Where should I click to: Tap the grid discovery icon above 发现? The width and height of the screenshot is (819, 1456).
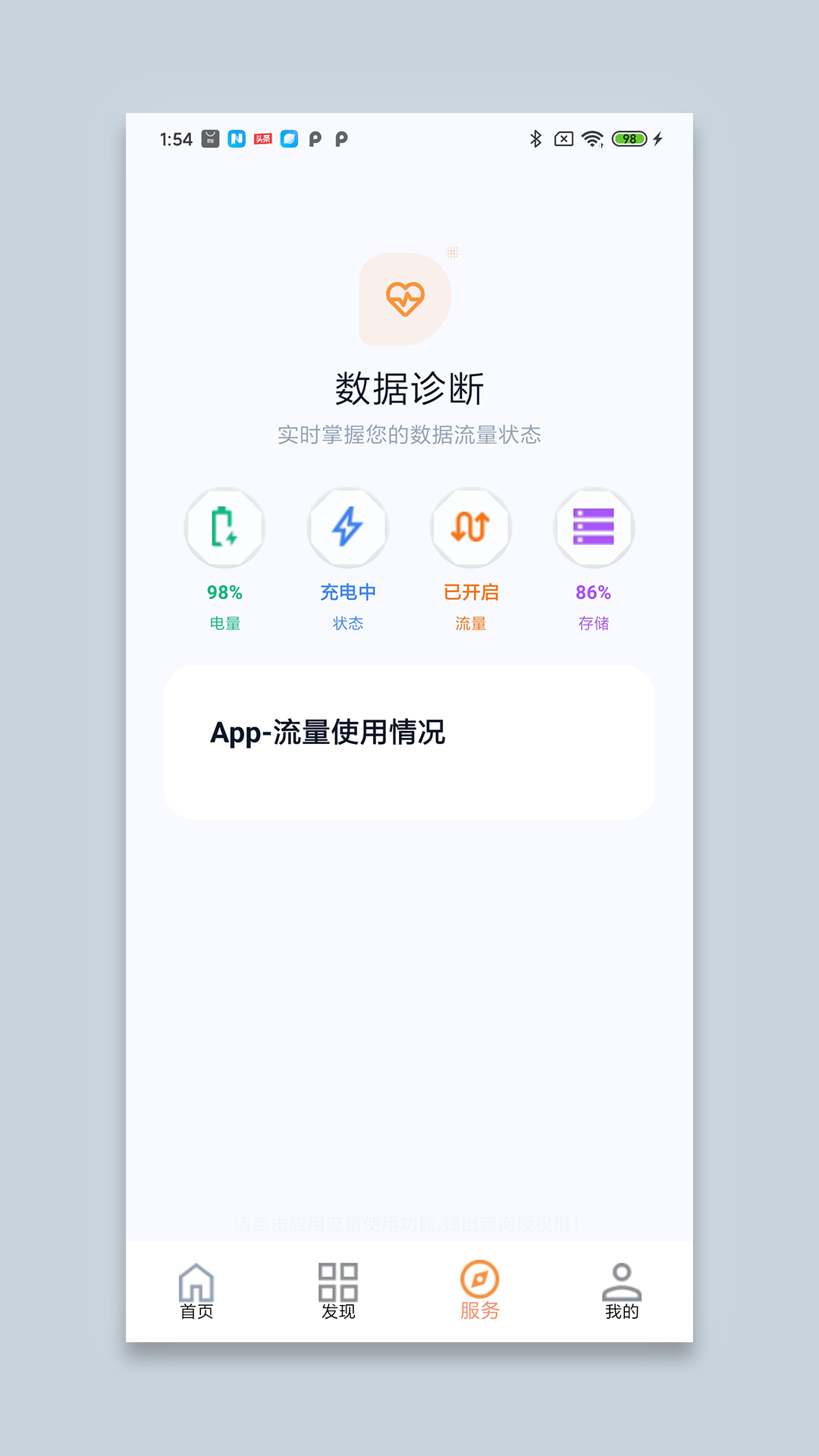coord(339,1279)
